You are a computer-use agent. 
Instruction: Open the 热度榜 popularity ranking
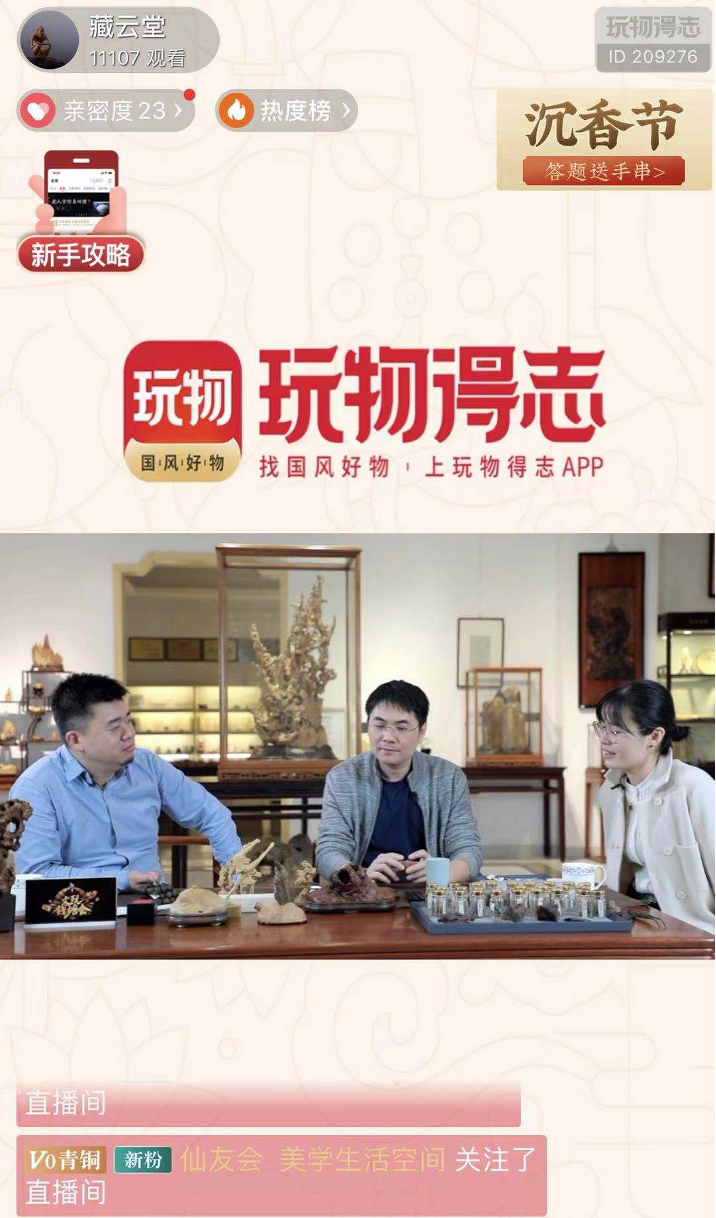coord(287,111)
